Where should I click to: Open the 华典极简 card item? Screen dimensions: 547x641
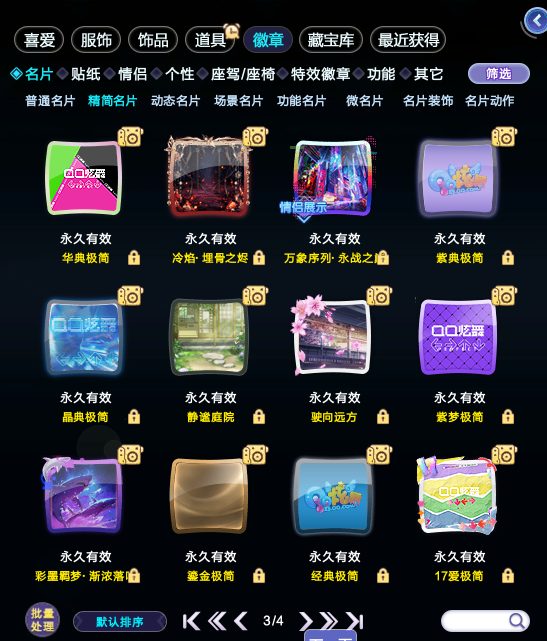84,178
